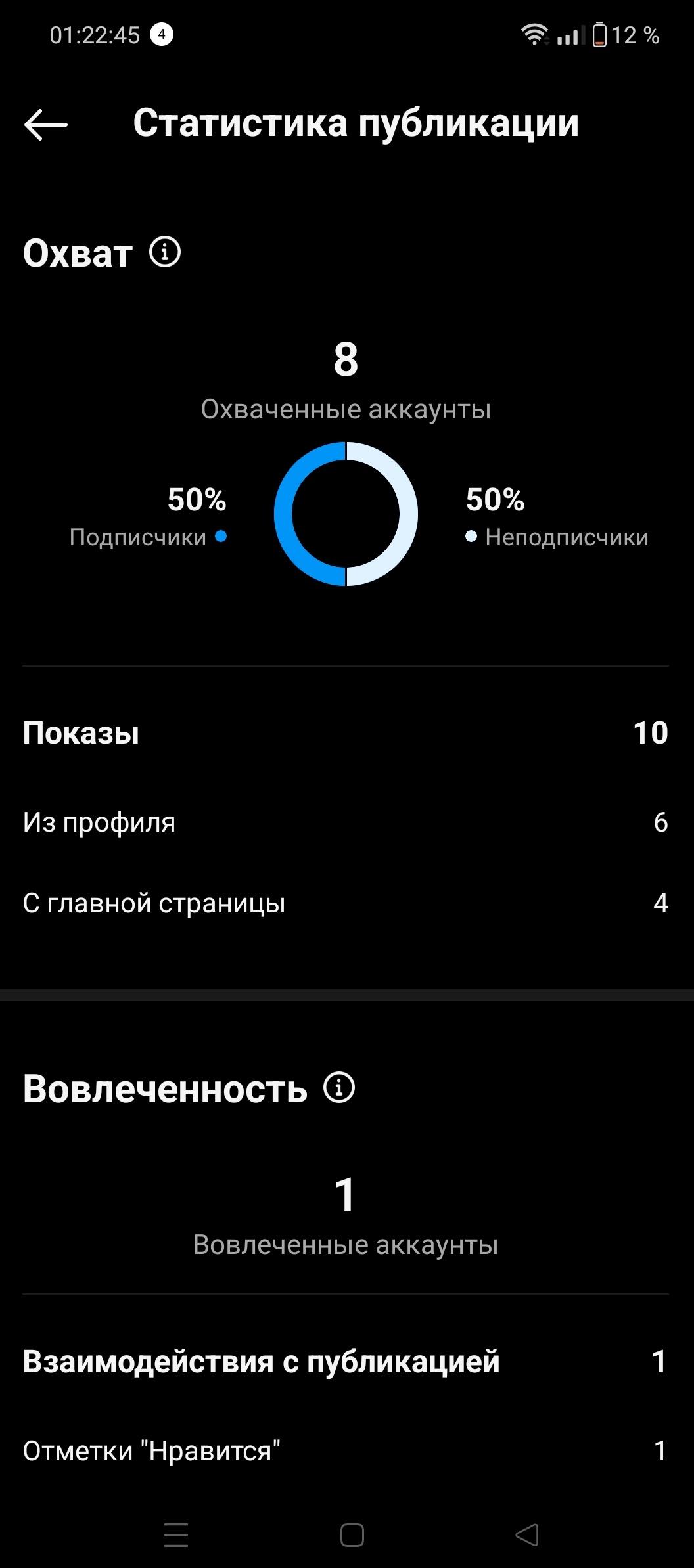
Task: Tap the system back button
Action: [527, 1535]
